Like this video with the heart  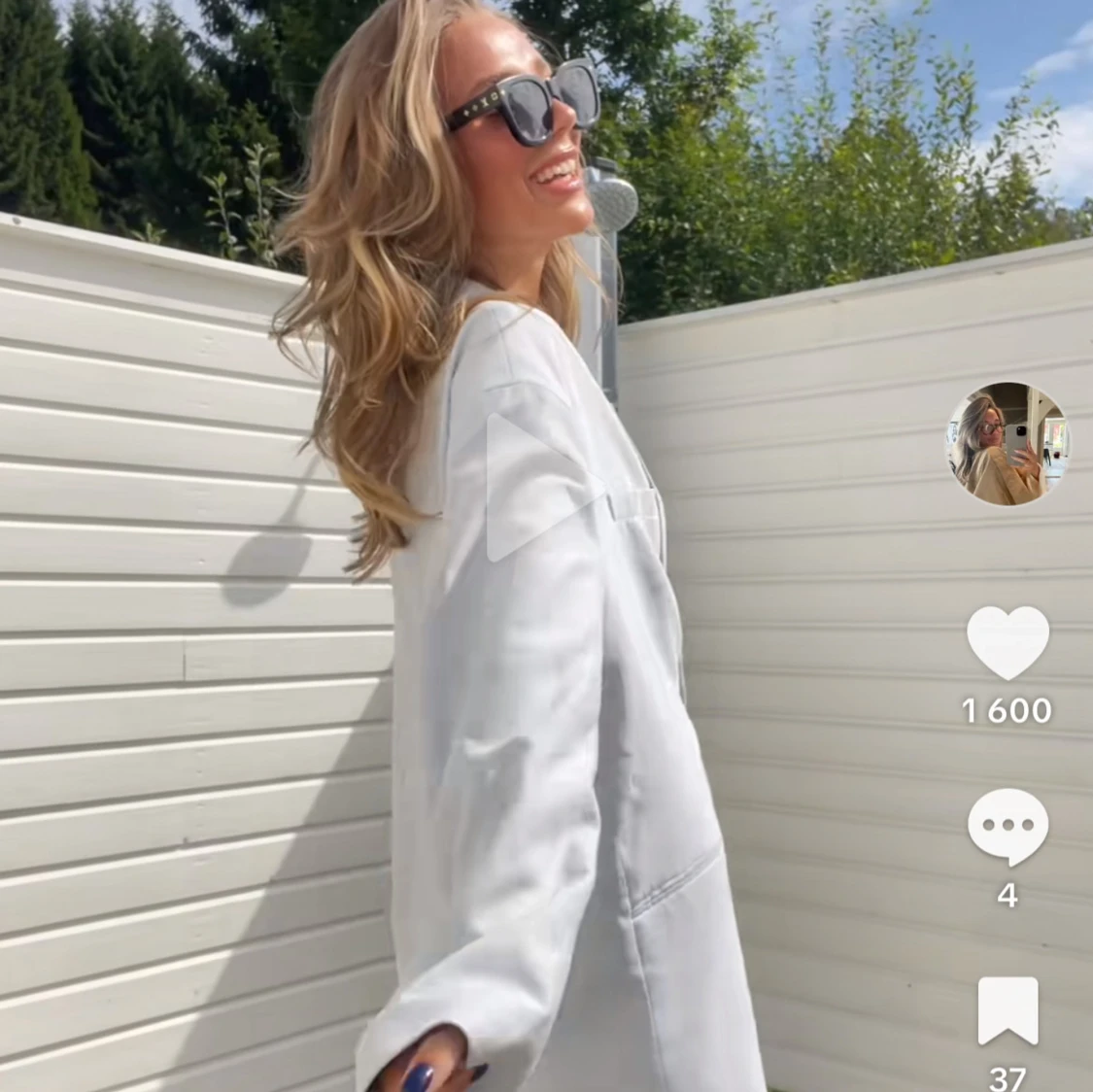[x=1008, y=642]
